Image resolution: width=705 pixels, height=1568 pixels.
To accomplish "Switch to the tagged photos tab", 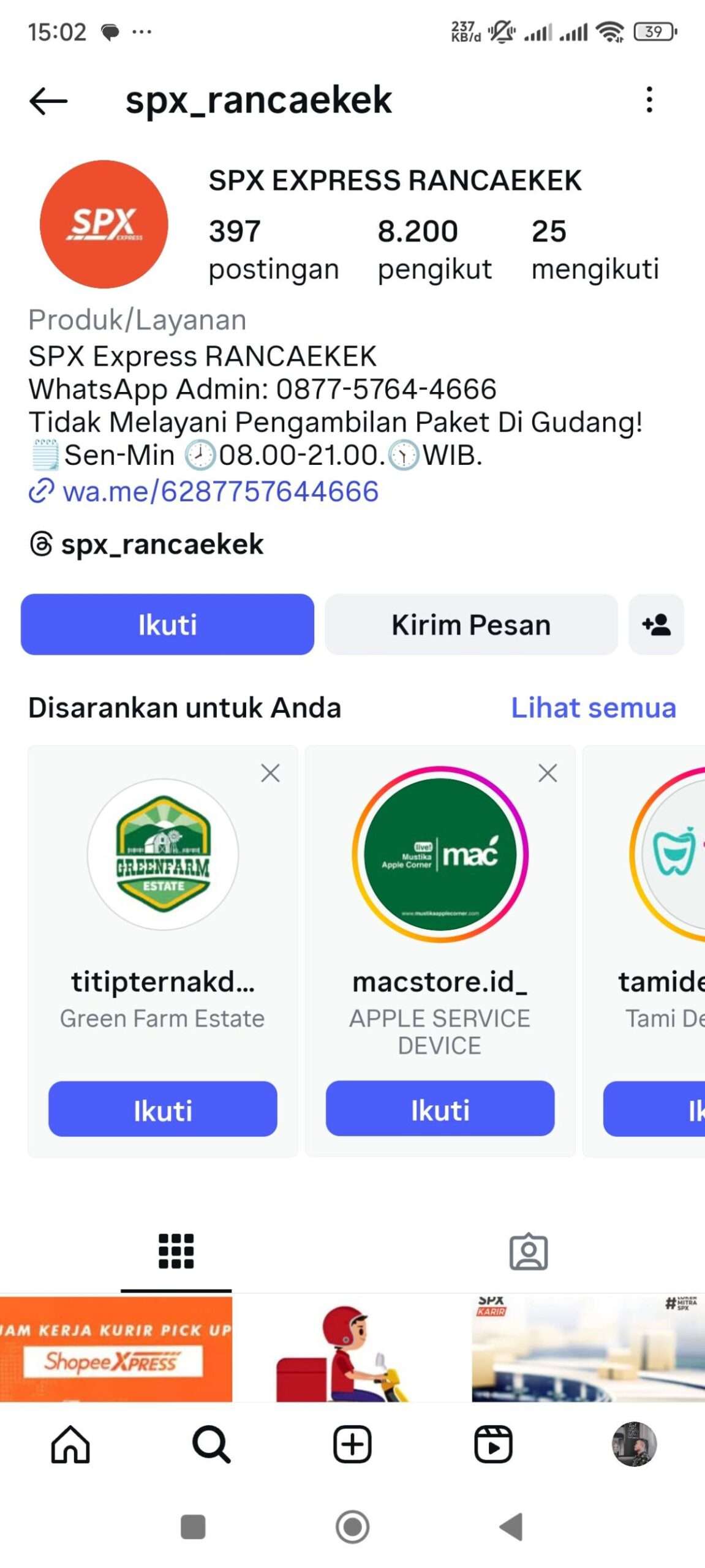I will [x=529, y=1251].
